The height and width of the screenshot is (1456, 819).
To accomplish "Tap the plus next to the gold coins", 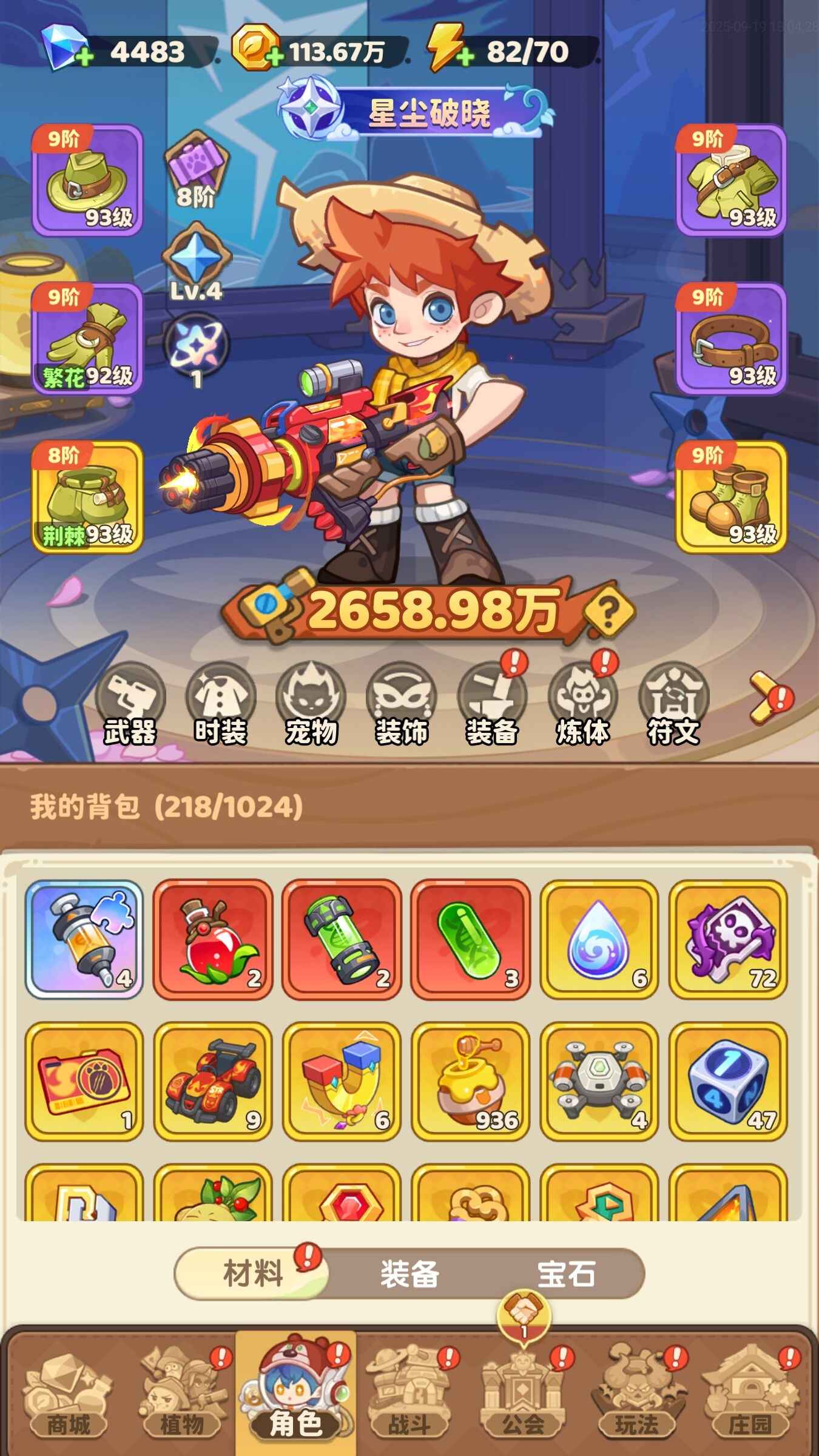I will pyautogui.click(x=275, y=58).
